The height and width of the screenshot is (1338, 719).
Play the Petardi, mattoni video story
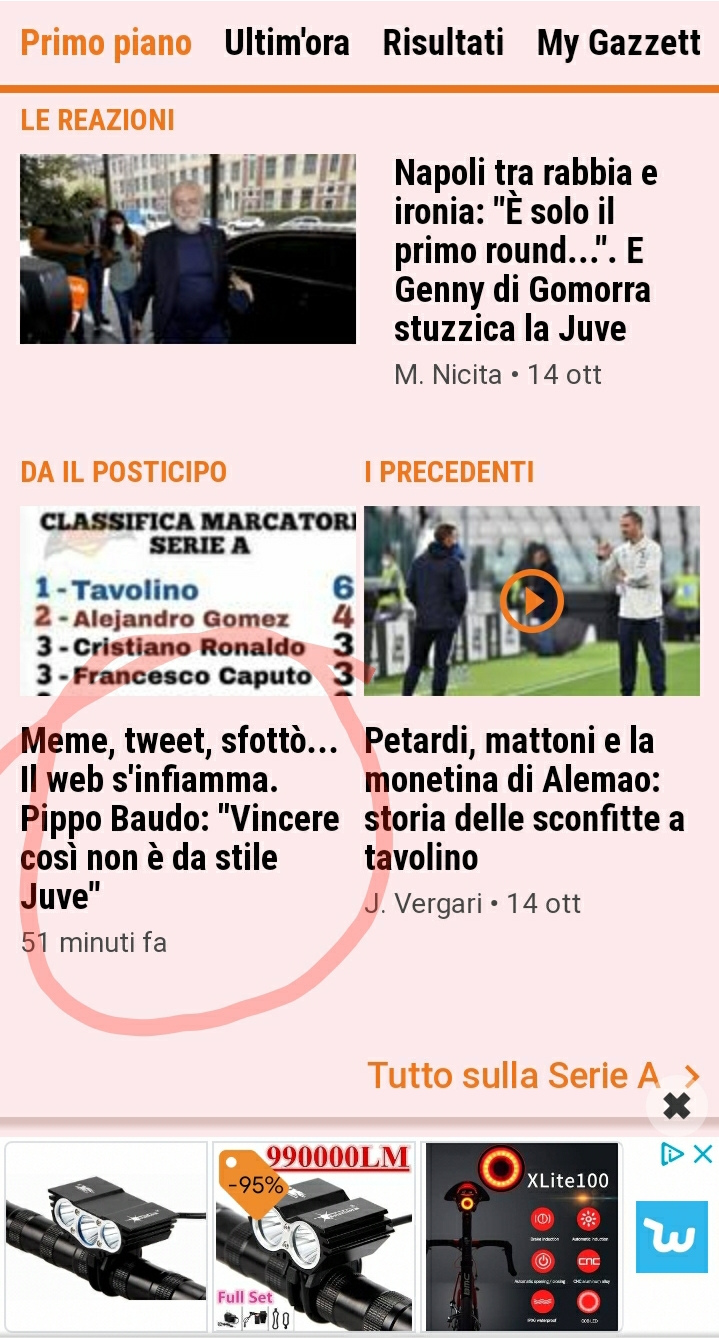pos(531,600)
